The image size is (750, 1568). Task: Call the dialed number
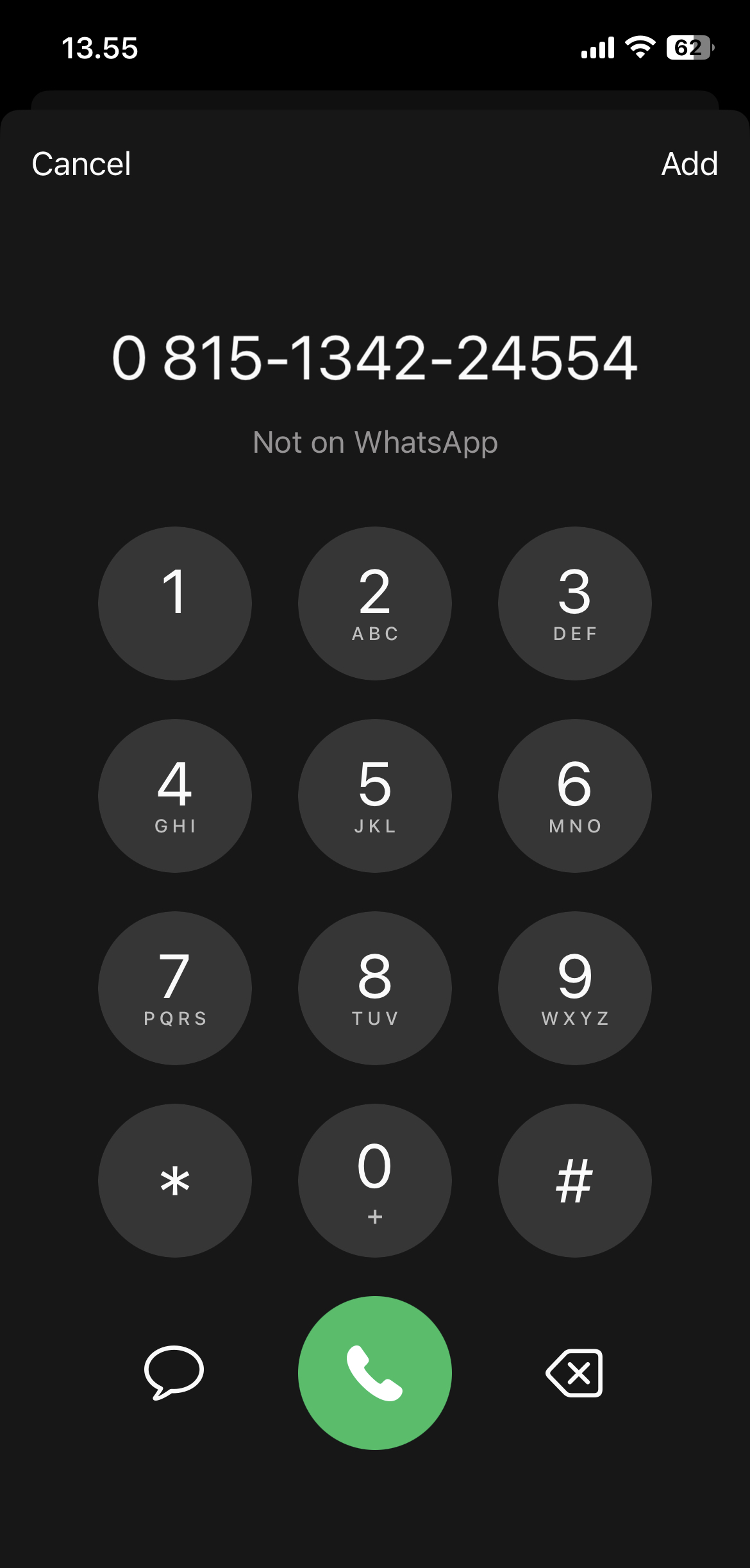(375, 1373)
